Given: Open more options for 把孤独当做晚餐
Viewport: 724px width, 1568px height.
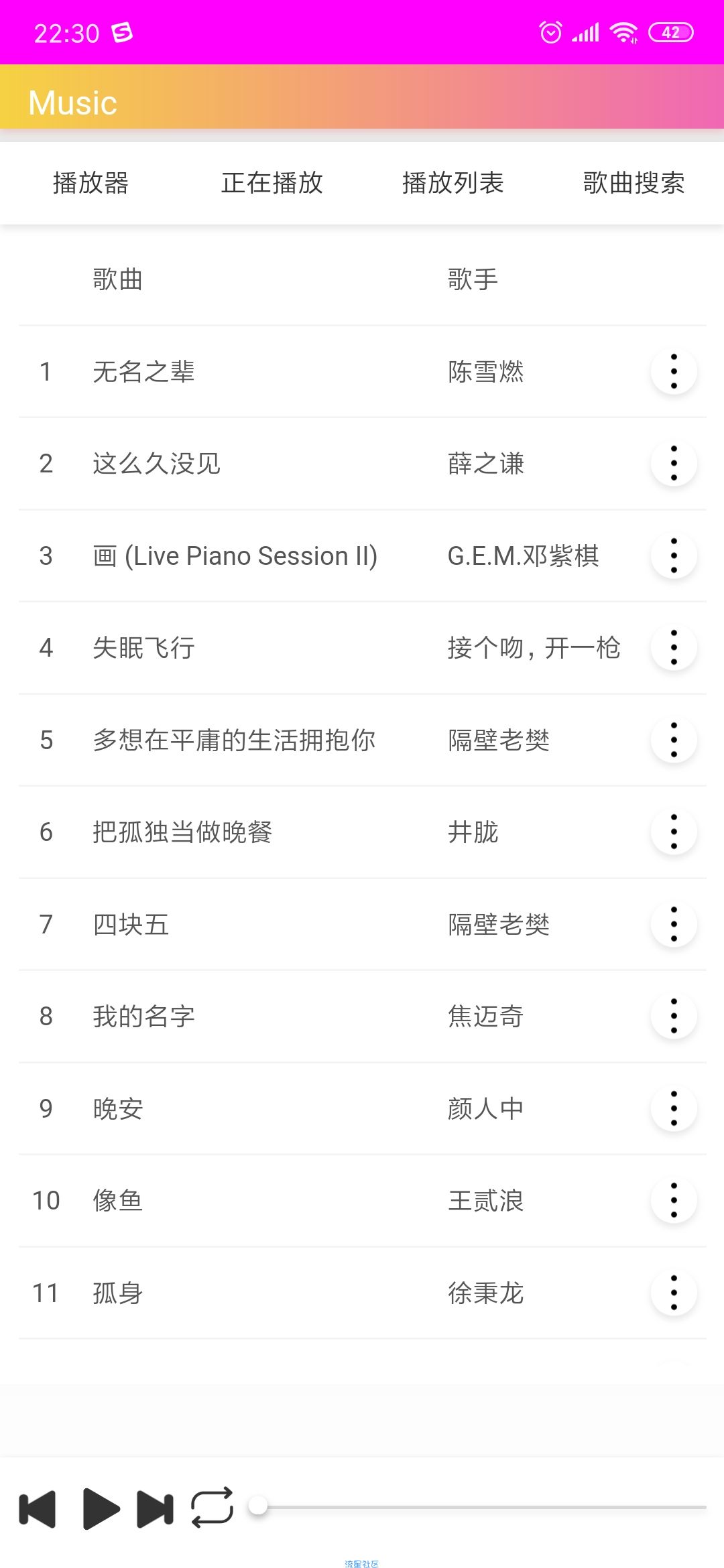Looking at the screenshot, I should click(674, 832).
